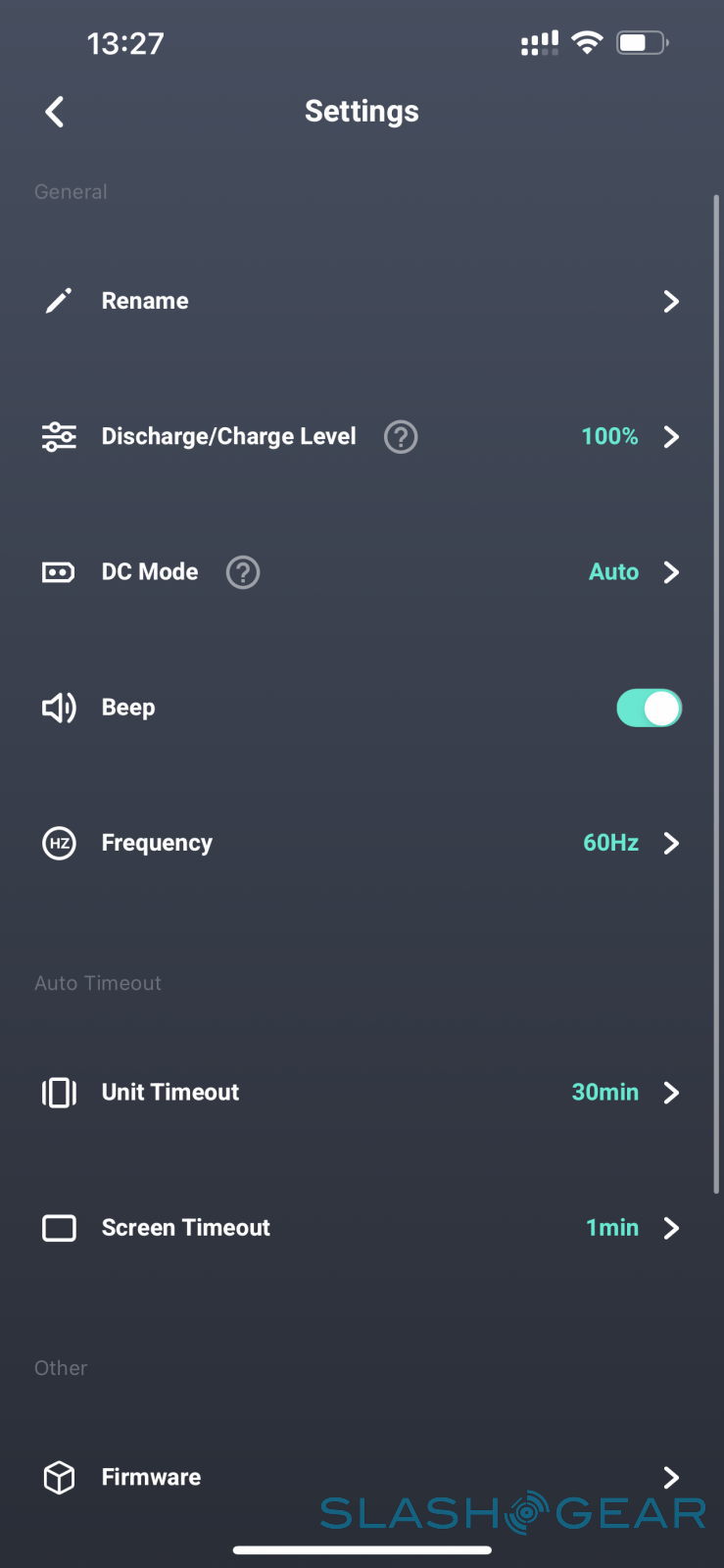Viewport: 724px width, 1568px height.
Task: Show help for Discharge/Charge Level
Action: tap(401, 437)
